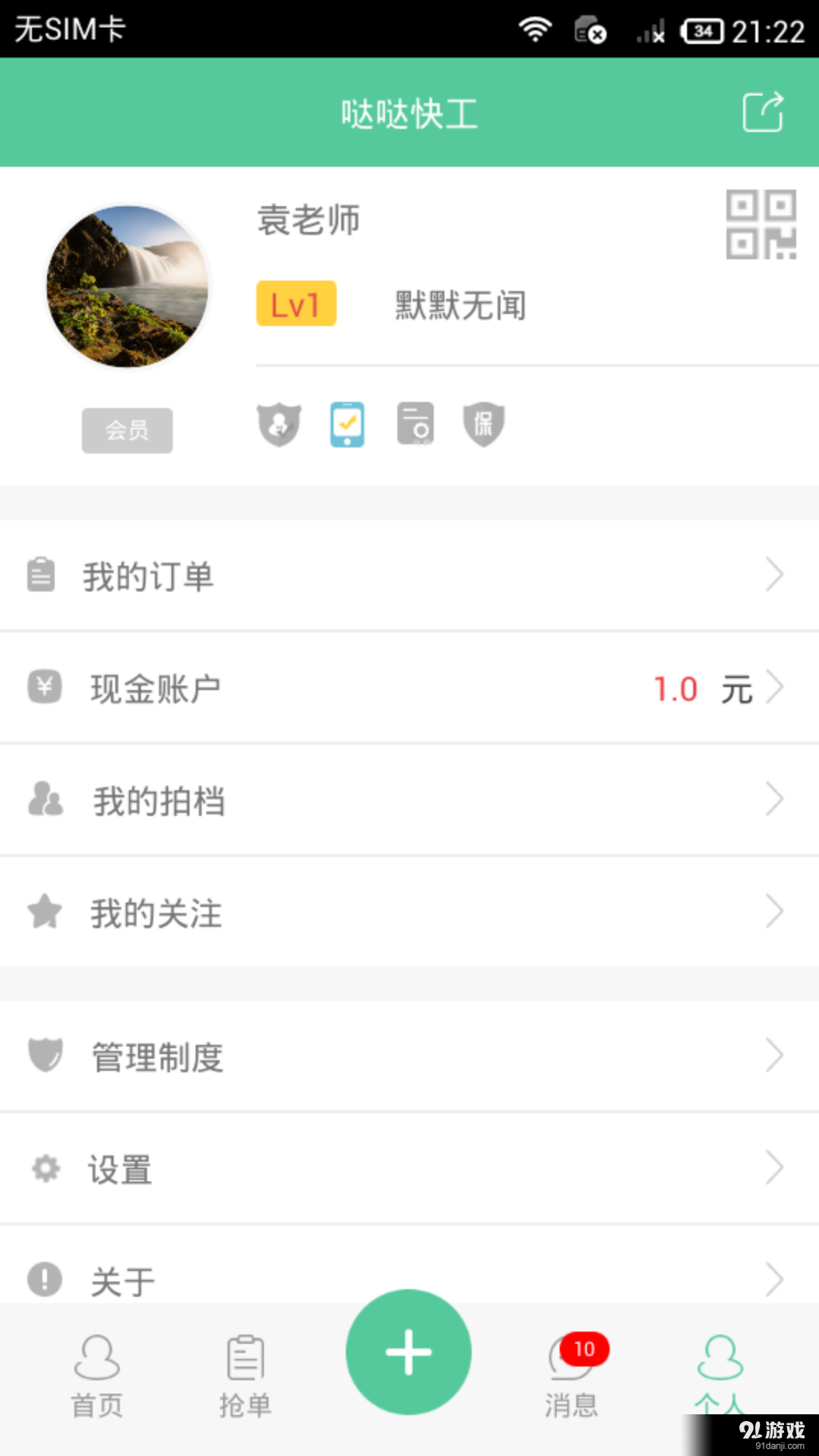Open the QR code for 袁老师's profile
The width and height of the screenshot is (819, 1456).
coord(761,224)
